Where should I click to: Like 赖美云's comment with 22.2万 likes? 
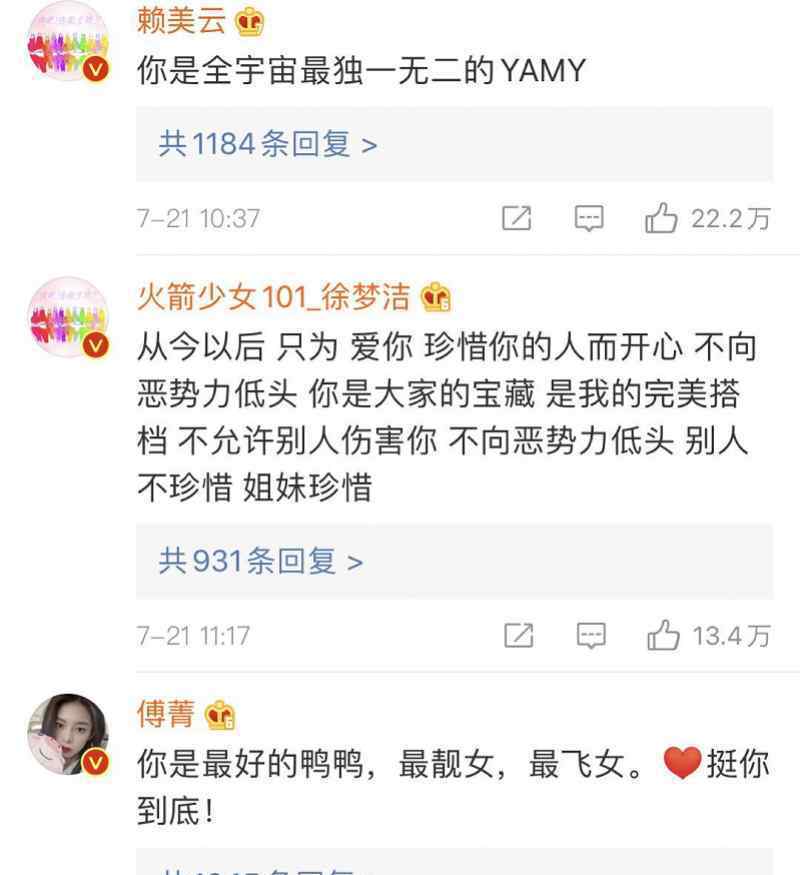tap(662, 218)
